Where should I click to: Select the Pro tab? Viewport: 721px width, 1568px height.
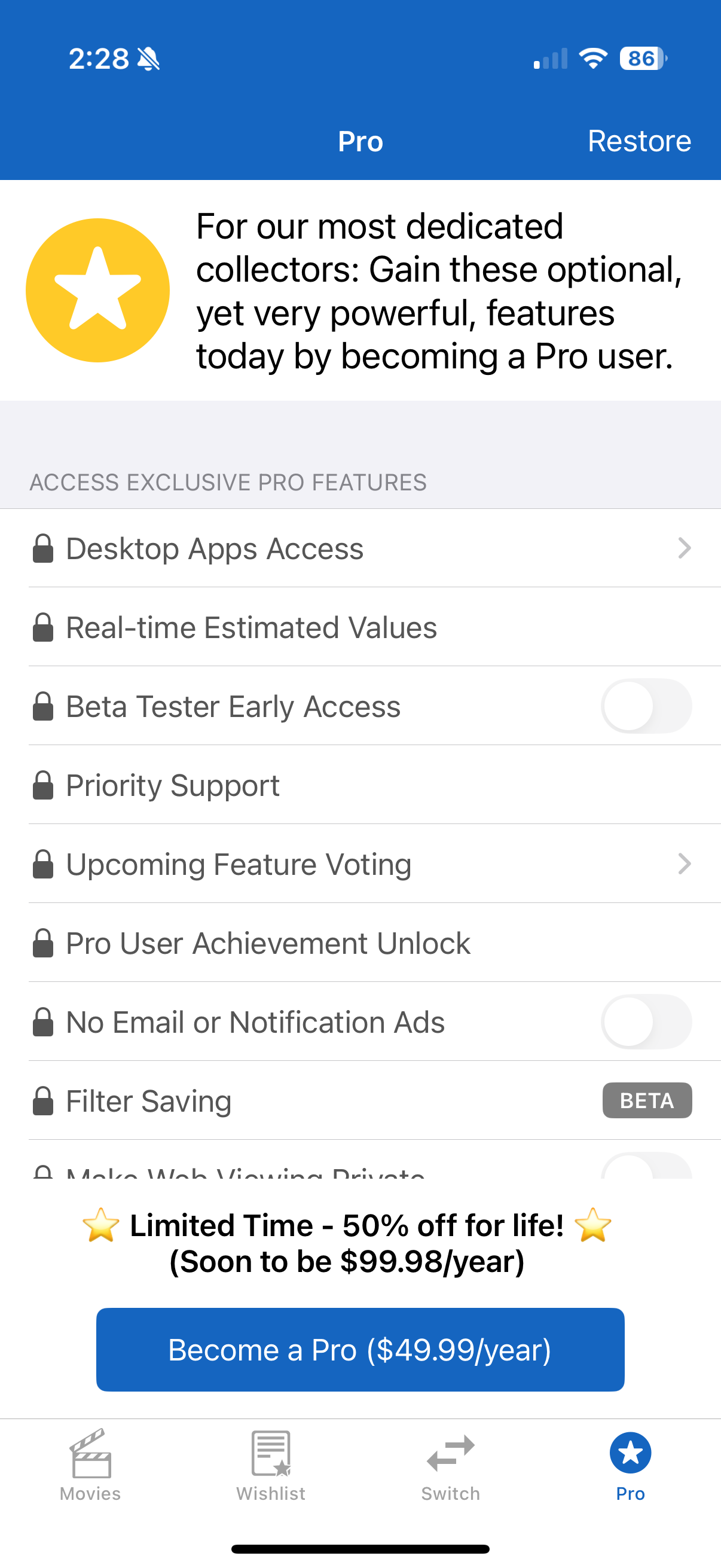(630, 1466)
